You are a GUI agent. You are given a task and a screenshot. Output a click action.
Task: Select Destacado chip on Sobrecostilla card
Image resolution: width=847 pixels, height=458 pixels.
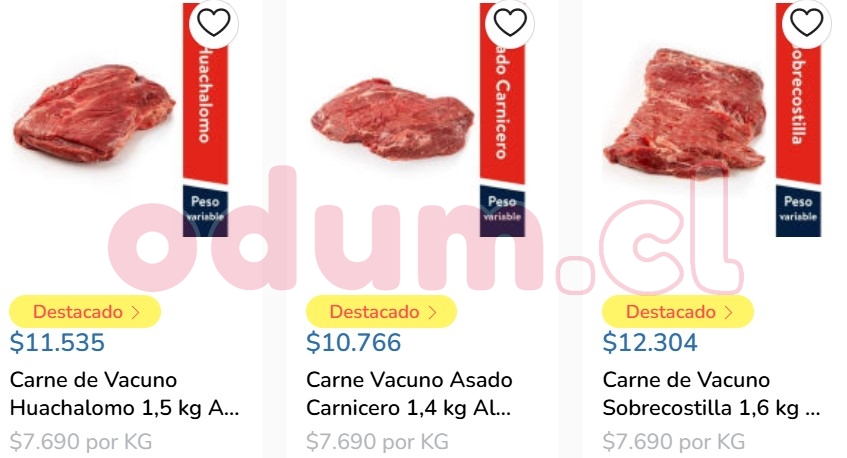pyautogui.click(x=678, y=312)
